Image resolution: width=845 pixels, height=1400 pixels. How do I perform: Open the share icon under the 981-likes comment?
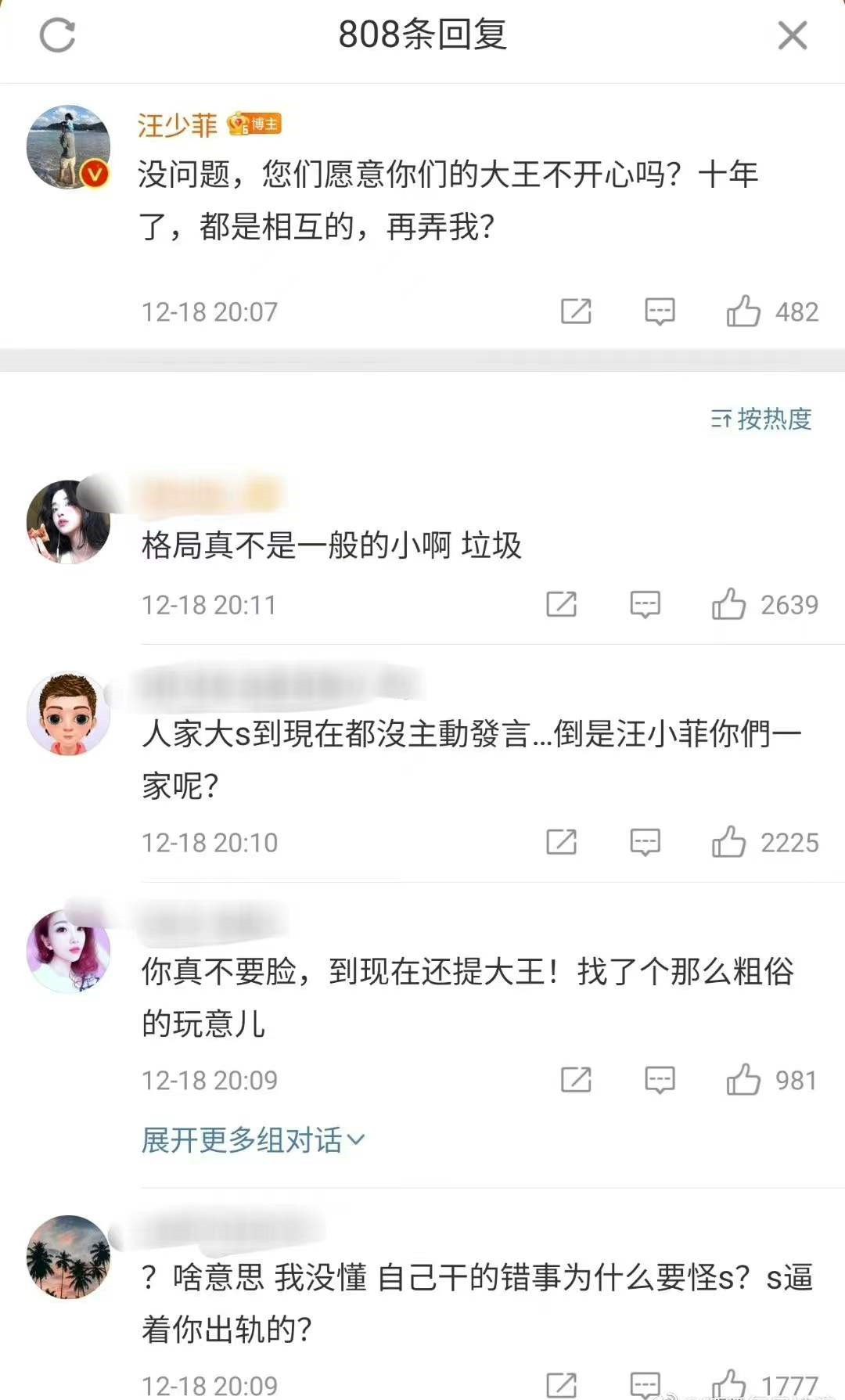577,1079
